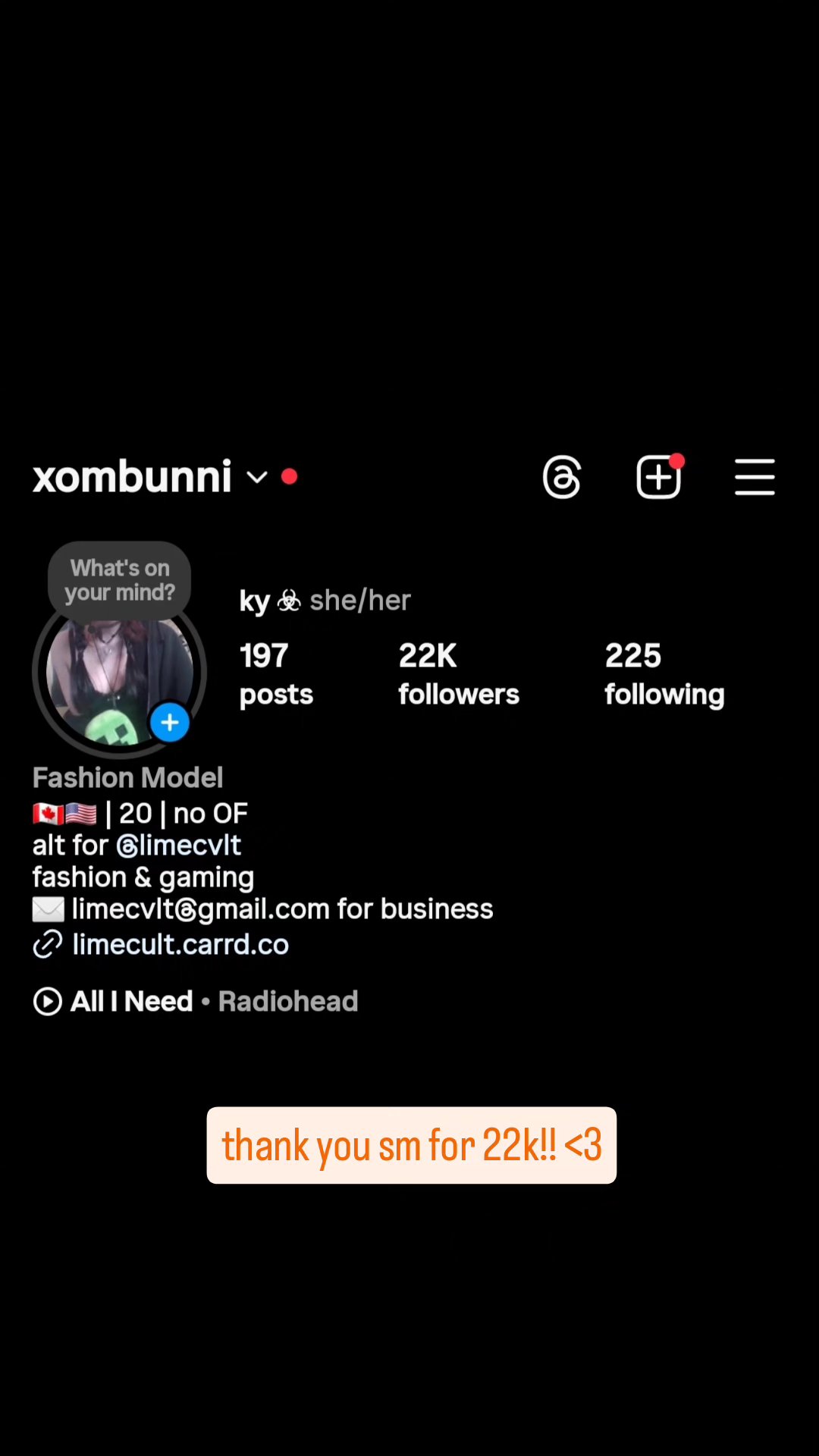Tap the 22k thank you story sticker

(410, 1145)
